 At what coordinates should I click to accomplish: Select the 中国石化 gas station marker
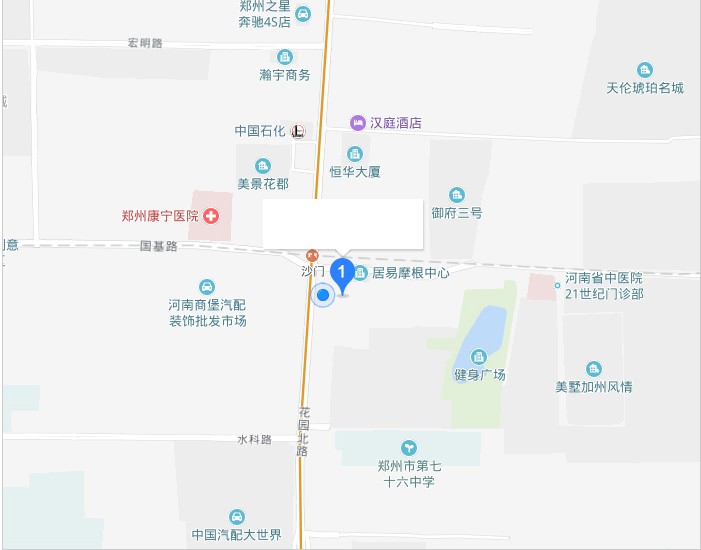298,131
